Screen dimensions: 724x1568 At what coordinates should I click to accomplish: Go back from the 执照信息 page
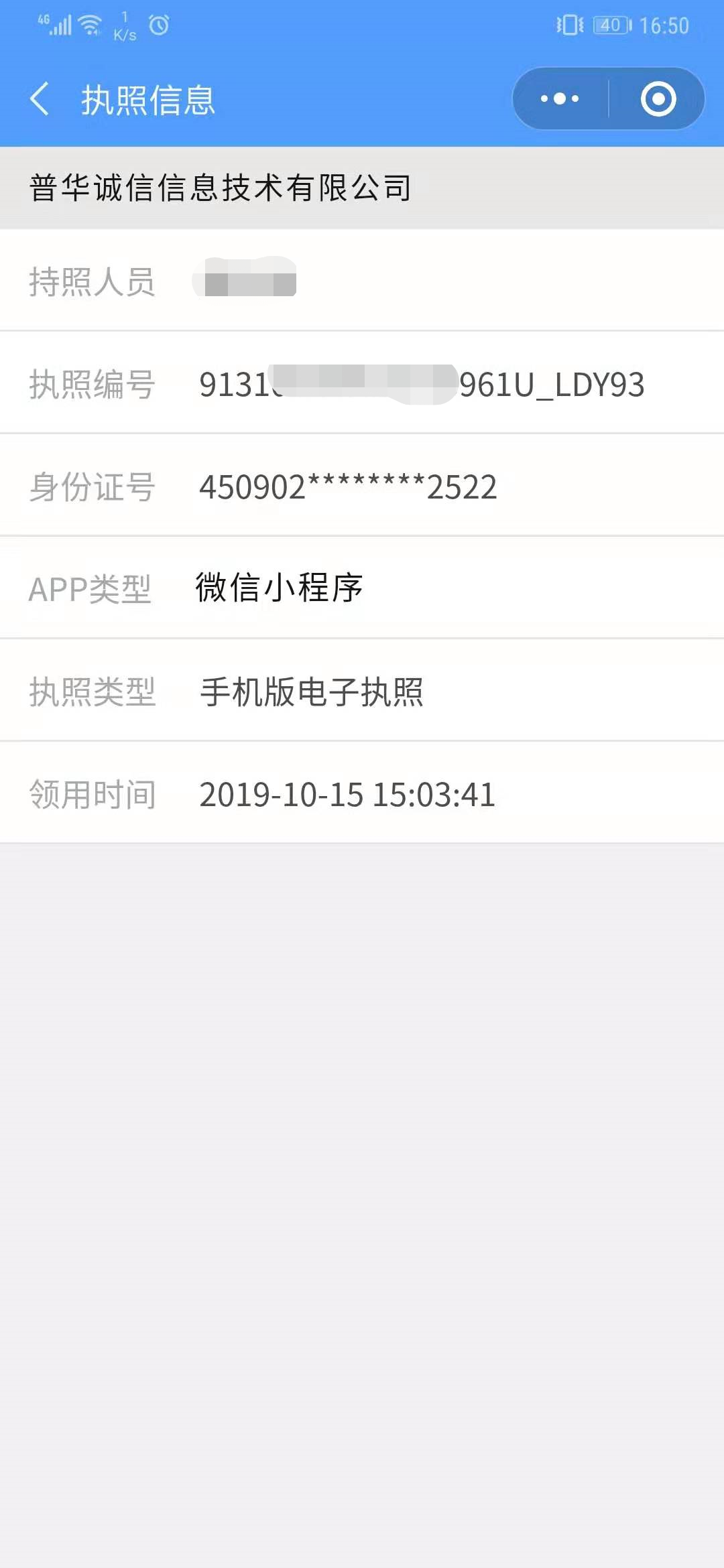[x=40, y=99]
